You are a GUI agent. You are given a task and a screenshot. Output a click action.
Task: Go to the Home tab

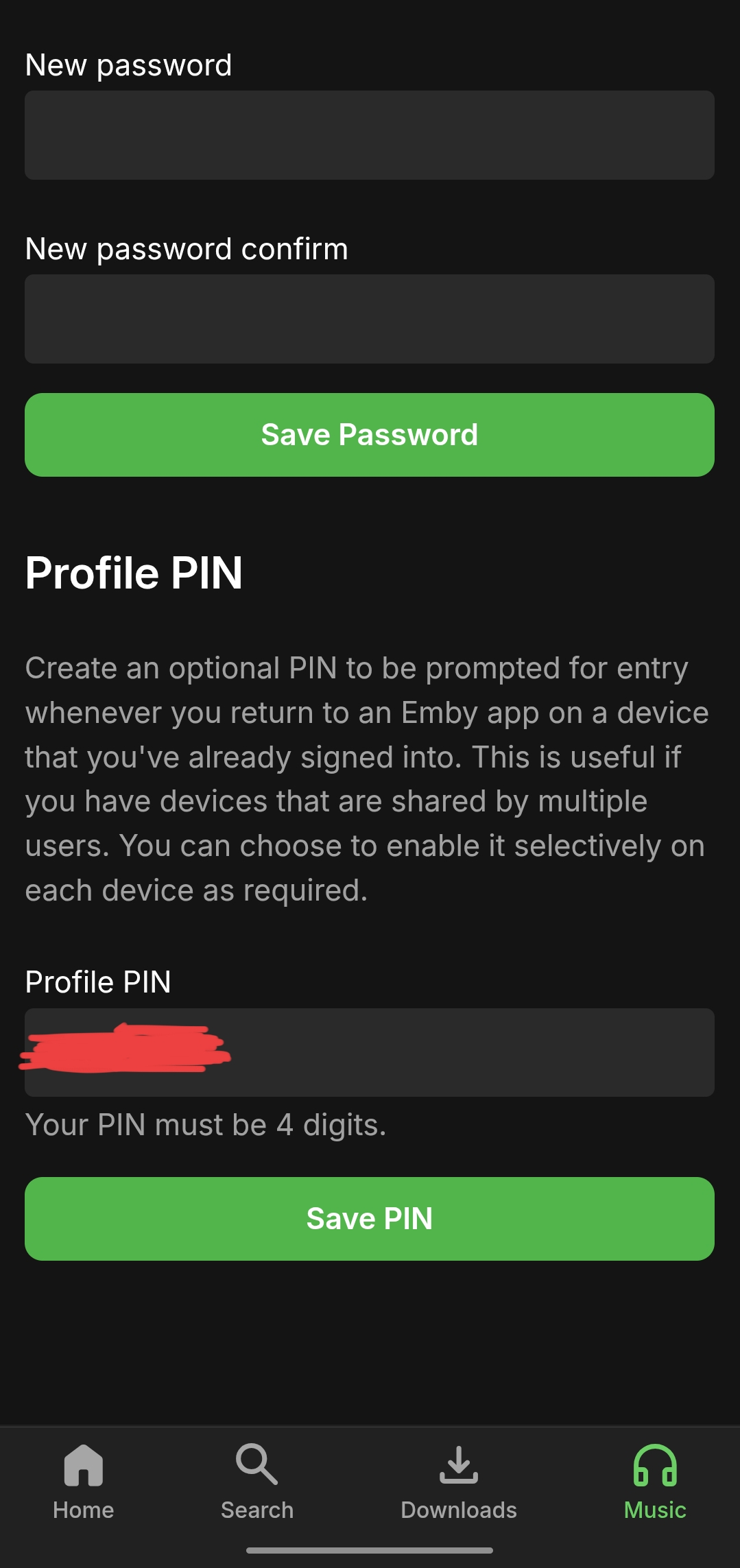pyautogui.click(x=83, y=1482)
